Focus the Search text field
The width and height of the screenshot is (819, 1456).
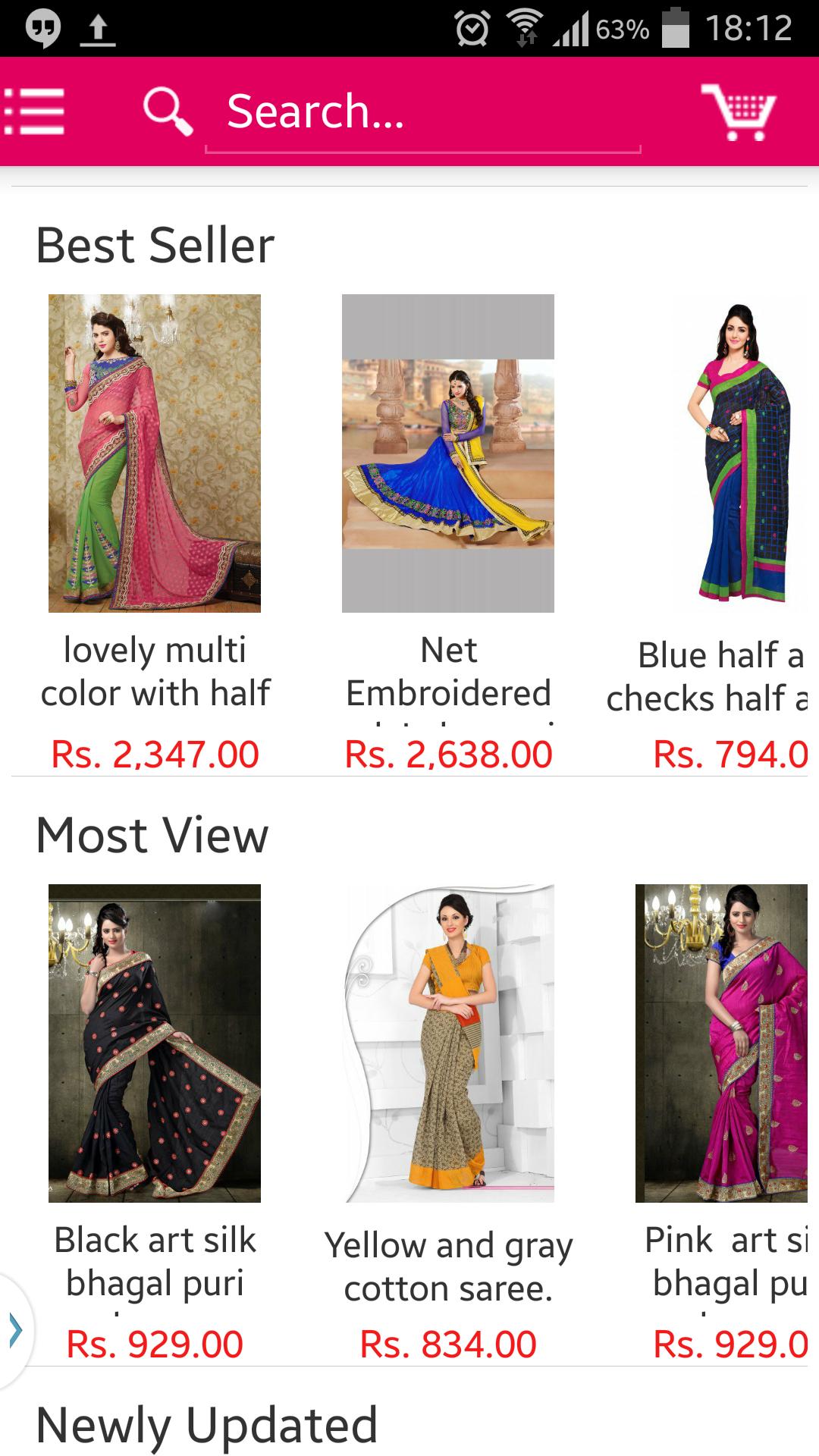[x=422, y=113]
